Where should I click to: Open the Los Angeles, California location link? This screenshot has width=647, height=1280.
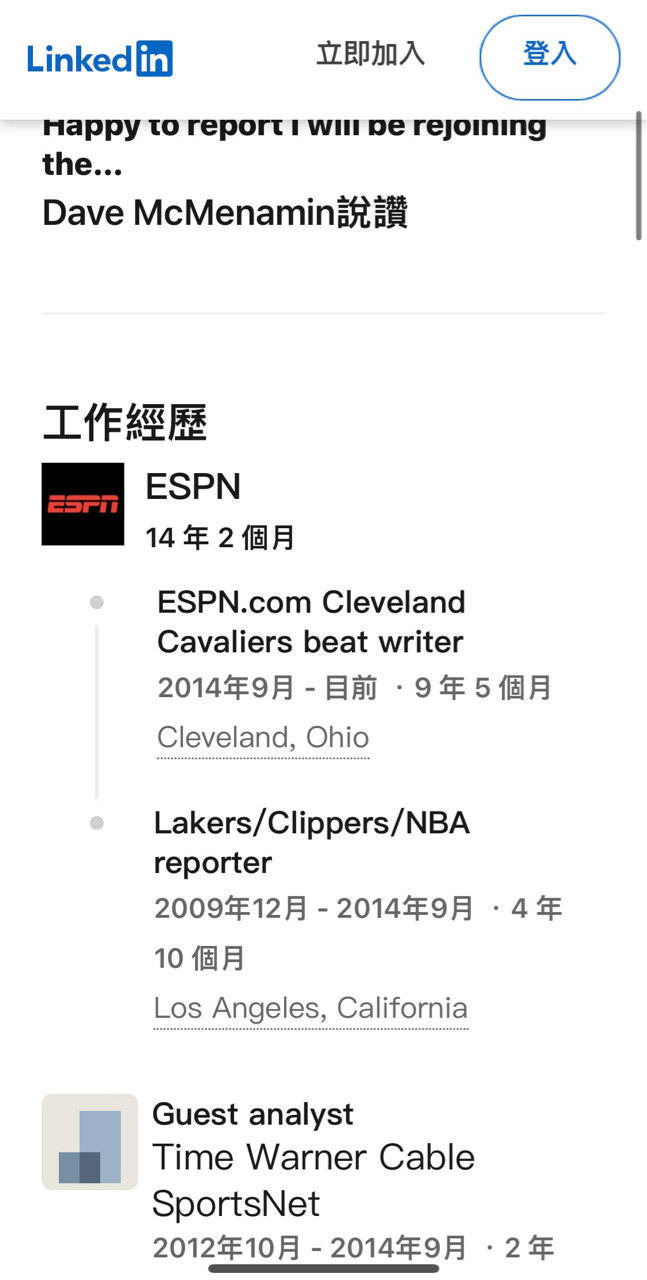(311, 1008)
